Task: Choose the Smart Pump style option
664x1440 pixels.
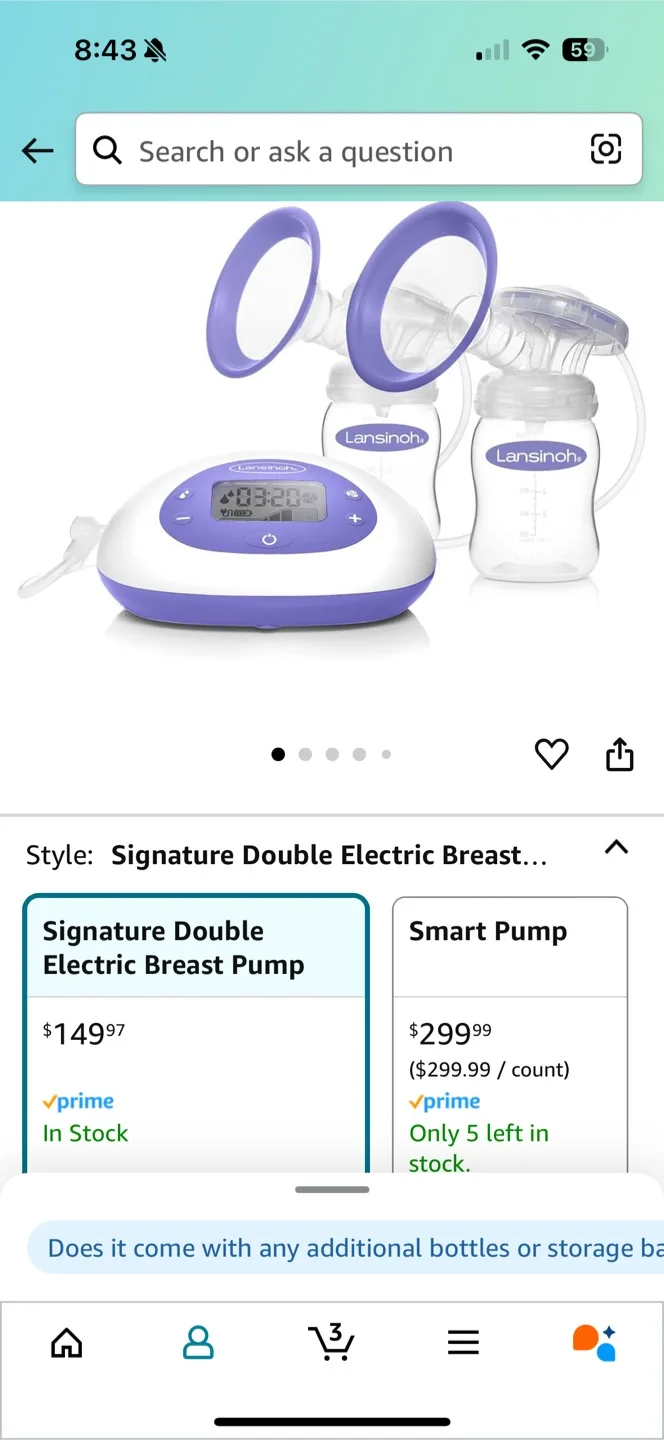Action: click(510, 1034)
